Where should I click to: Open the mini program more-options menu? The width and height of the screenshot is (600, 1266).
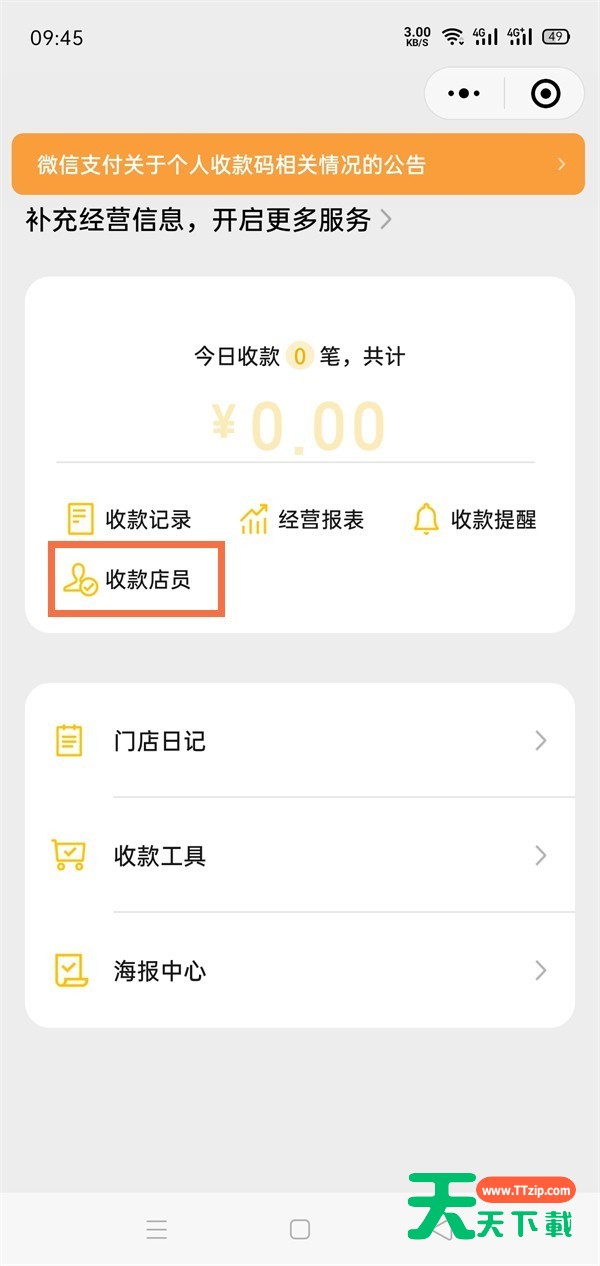tap(464, 94)
